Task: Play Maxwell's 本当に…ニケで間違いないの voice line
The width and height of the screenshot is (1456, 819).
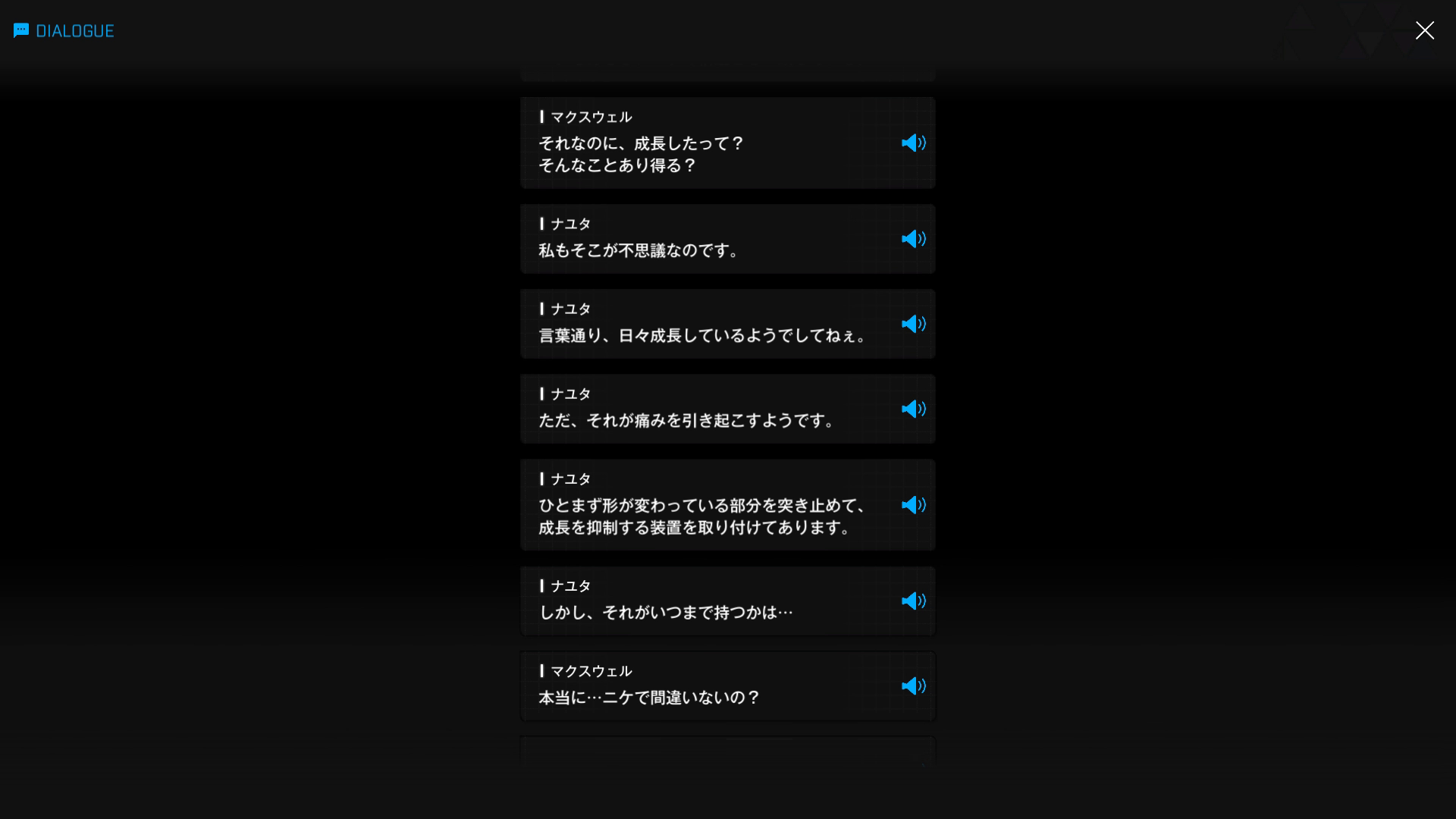Action: pyautogui.click(x=913, y=686)
